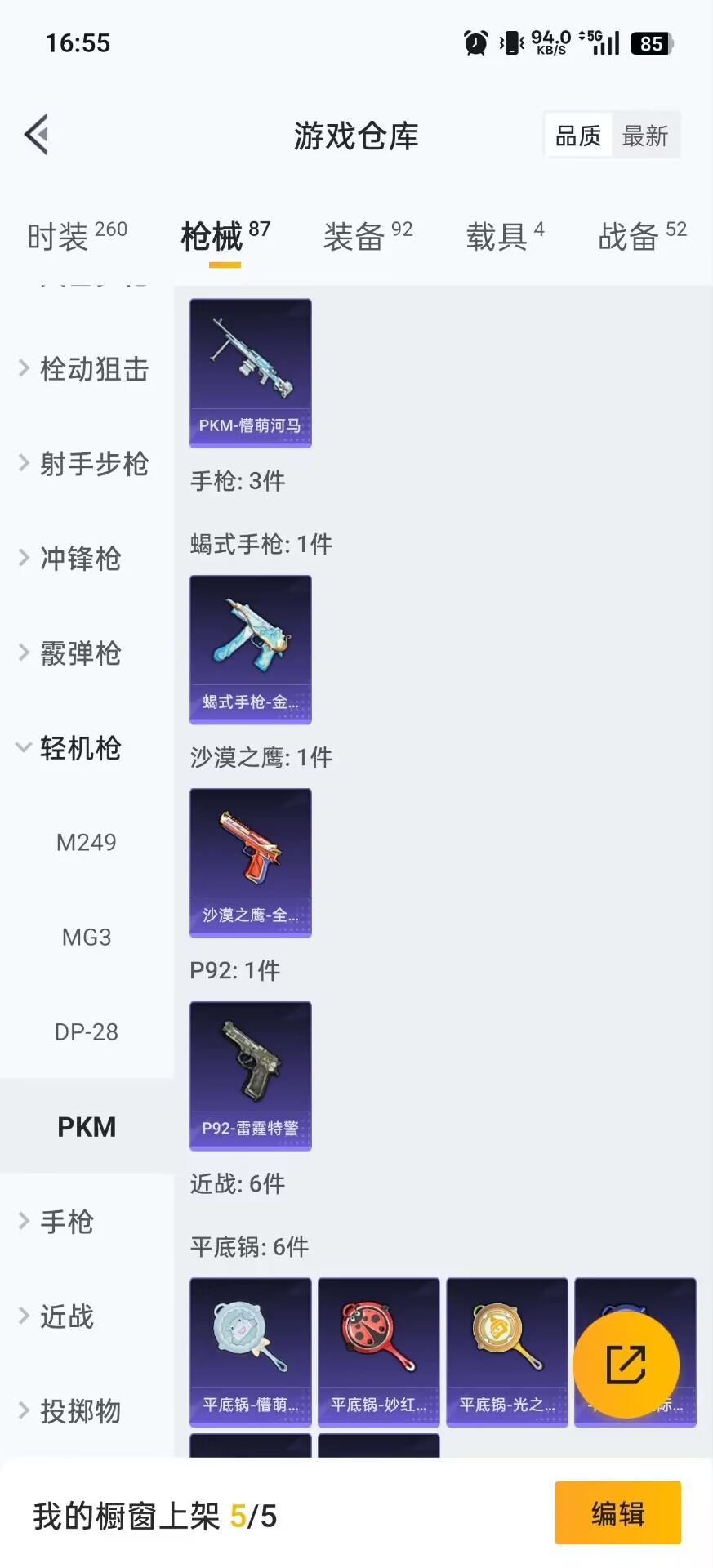Switch sorting to 最新

click(x=645, y=135)
